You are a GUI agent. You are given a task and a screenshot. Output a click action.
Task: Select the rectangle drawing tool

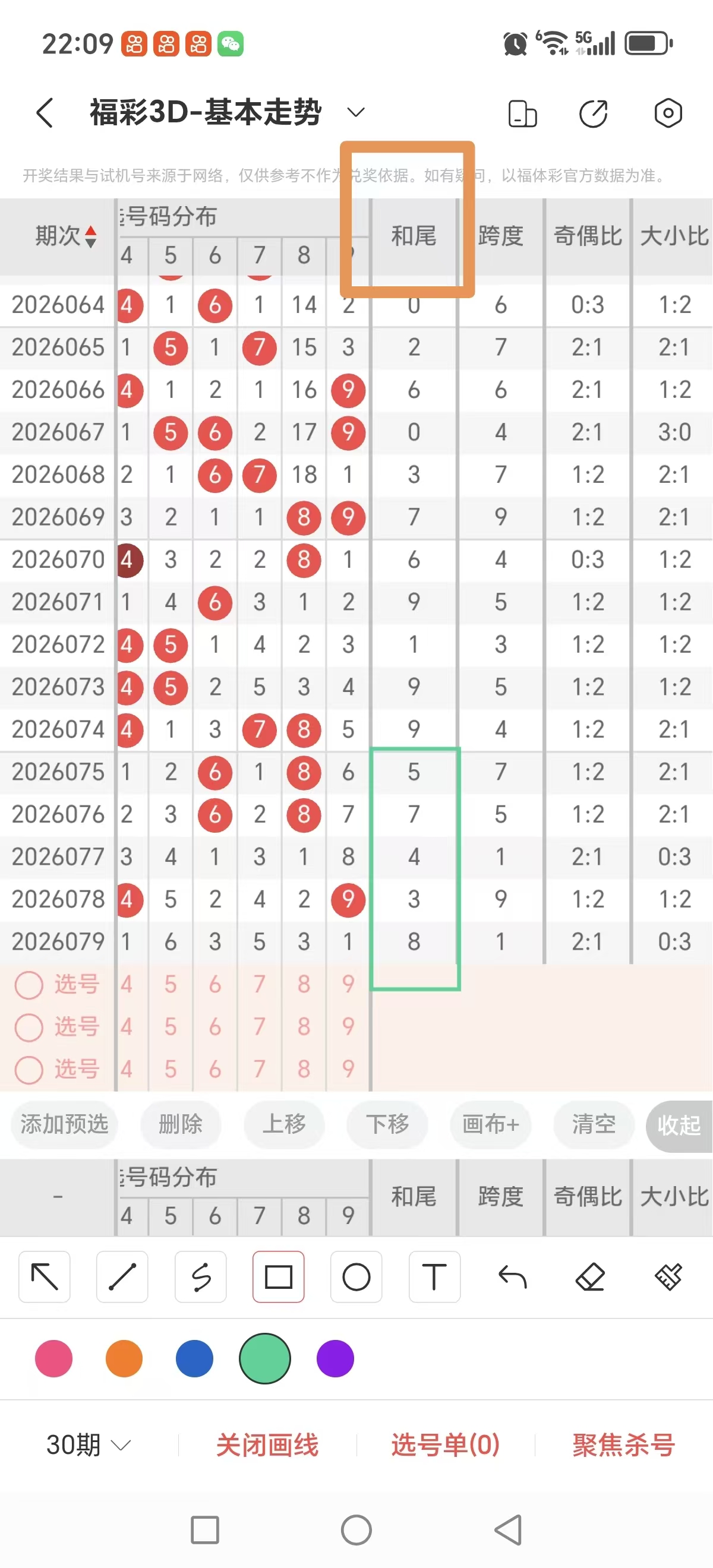pyautogui.click(x=278, y=1277)
